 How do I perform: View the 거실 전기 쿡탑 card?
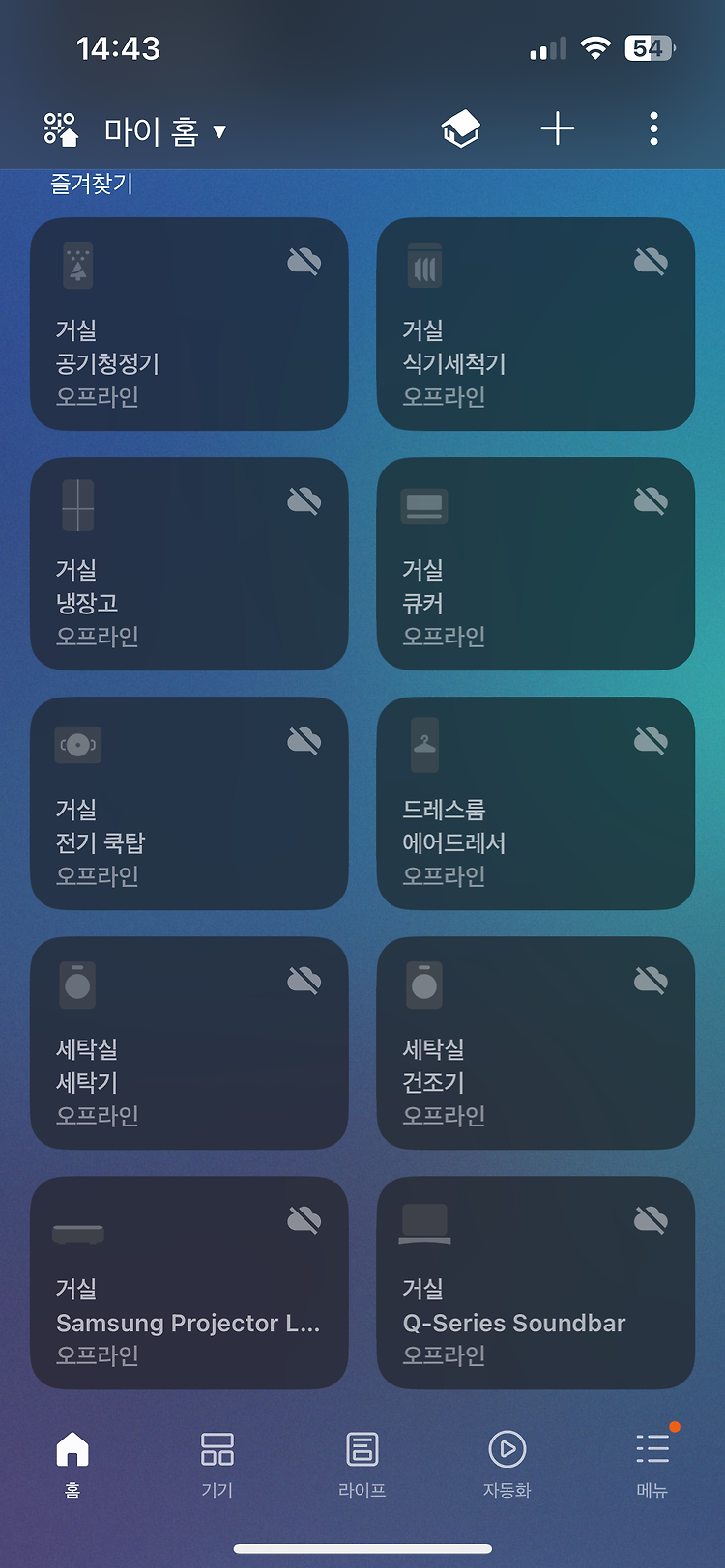[189, 804]
